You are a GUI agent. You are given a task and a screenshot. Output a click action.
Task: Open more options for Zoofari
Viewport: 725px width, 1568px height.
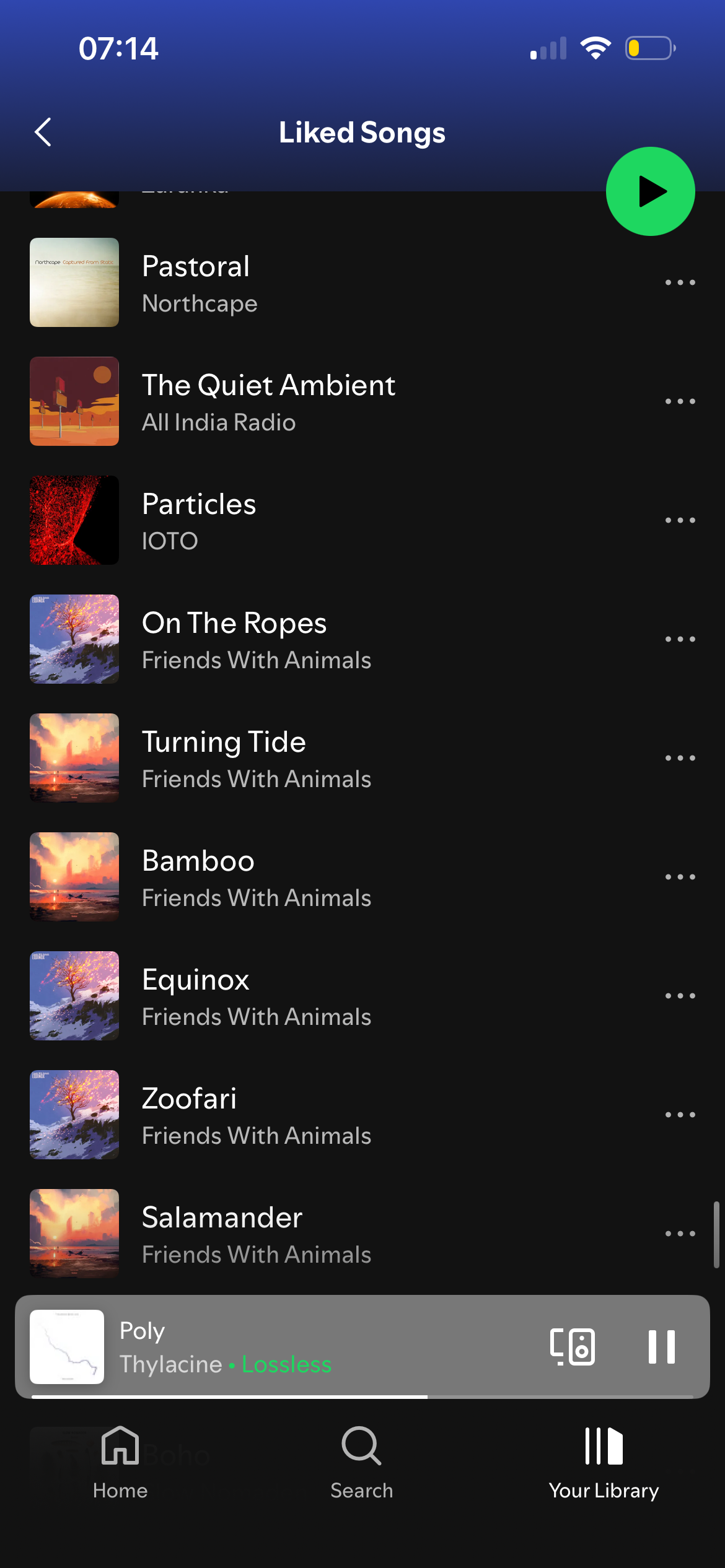[x=680, y=1115]
